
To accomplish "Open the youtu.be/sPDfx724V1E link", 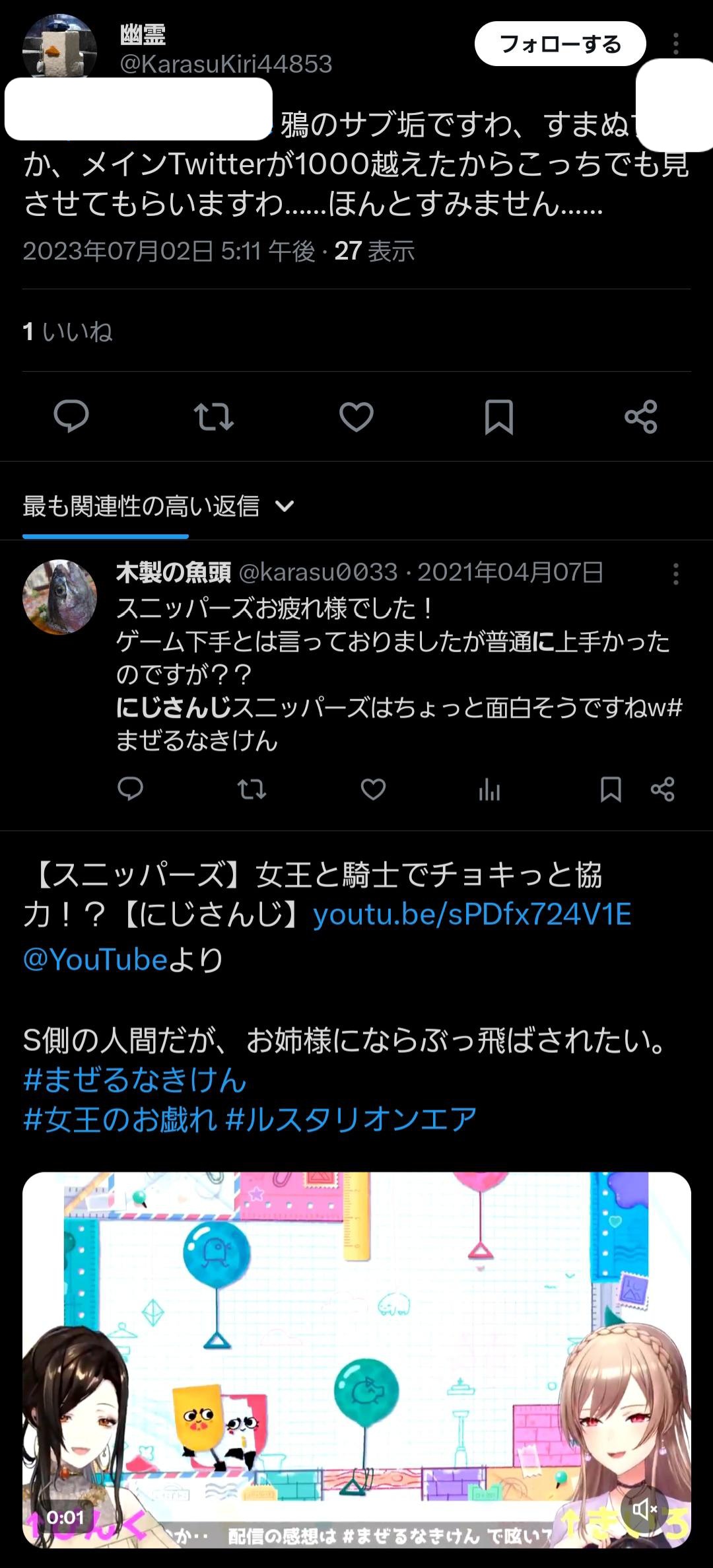I will point(472,915).
